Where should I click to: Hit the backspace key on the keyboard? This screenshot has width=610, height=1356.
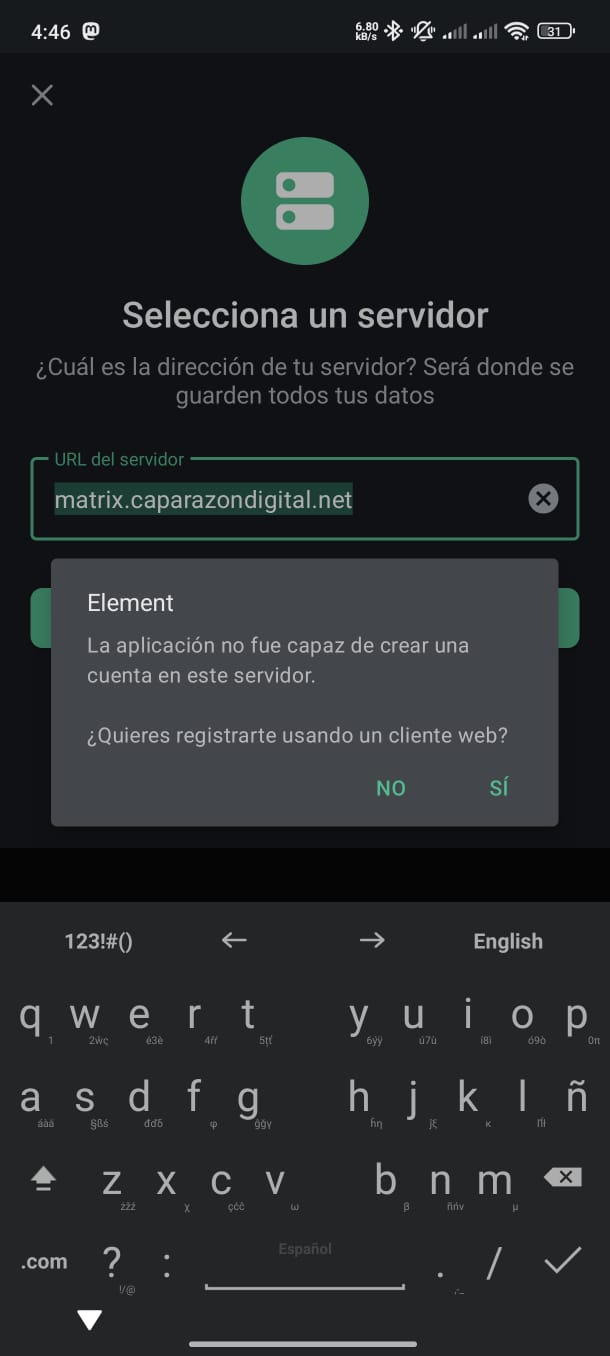tap(563, 1178)
